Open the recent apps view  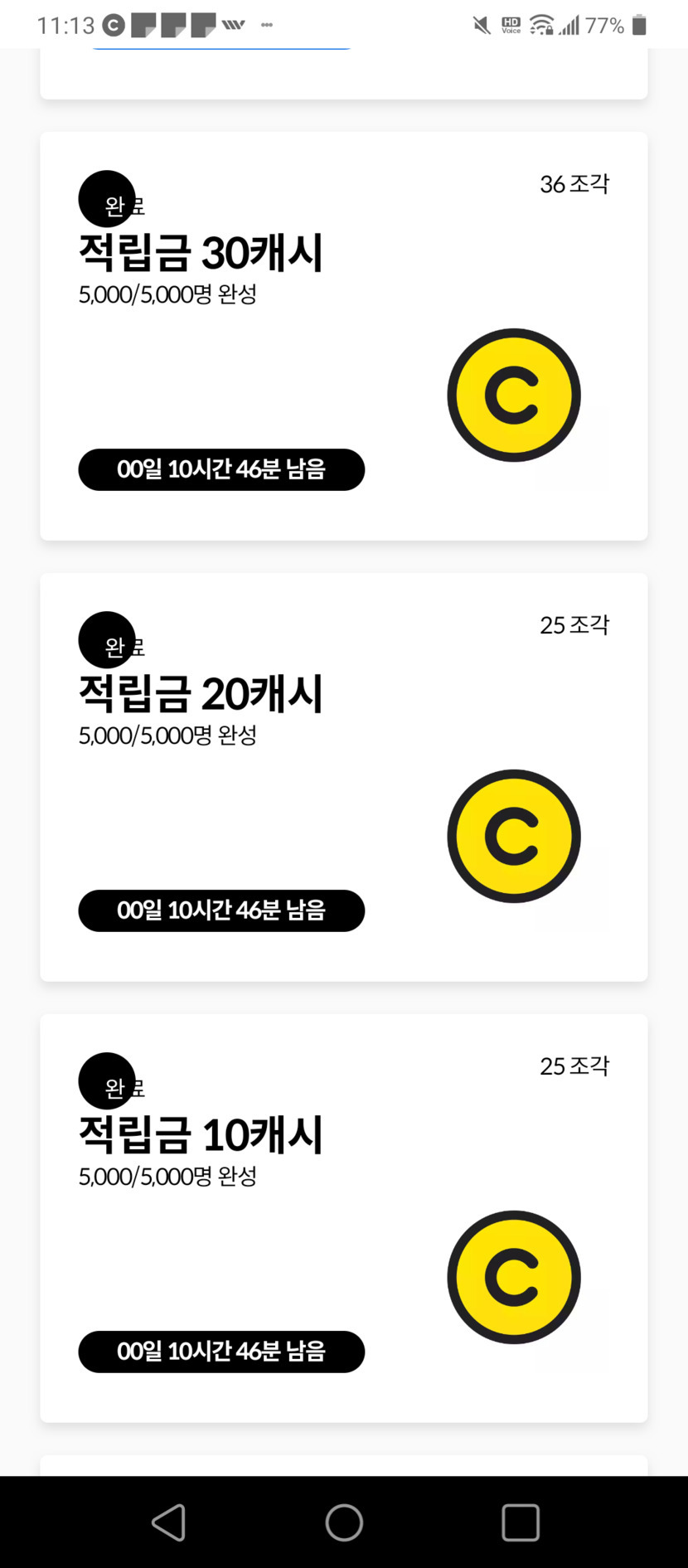[521, 1522]
